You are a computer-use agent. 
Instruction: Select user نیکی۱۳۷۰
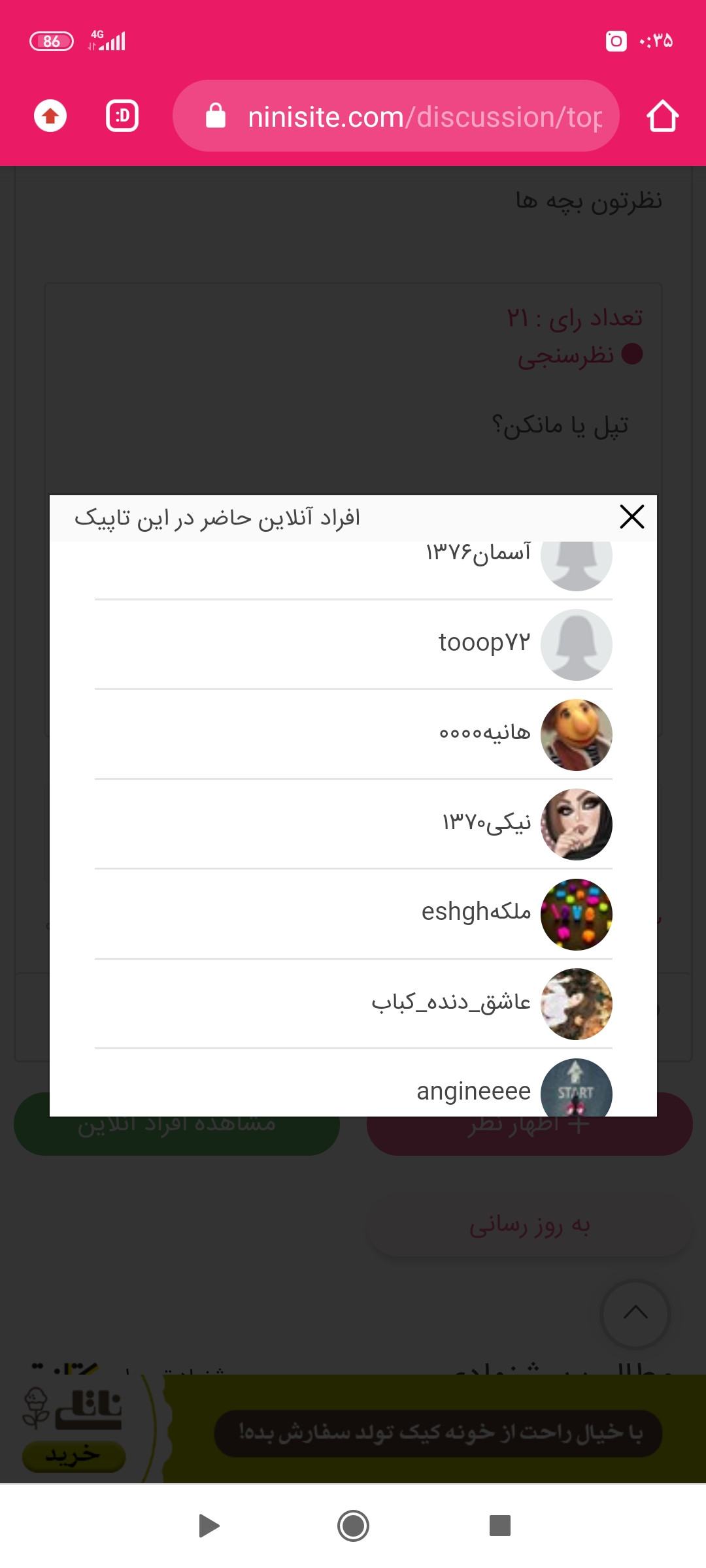click(487, 823)
